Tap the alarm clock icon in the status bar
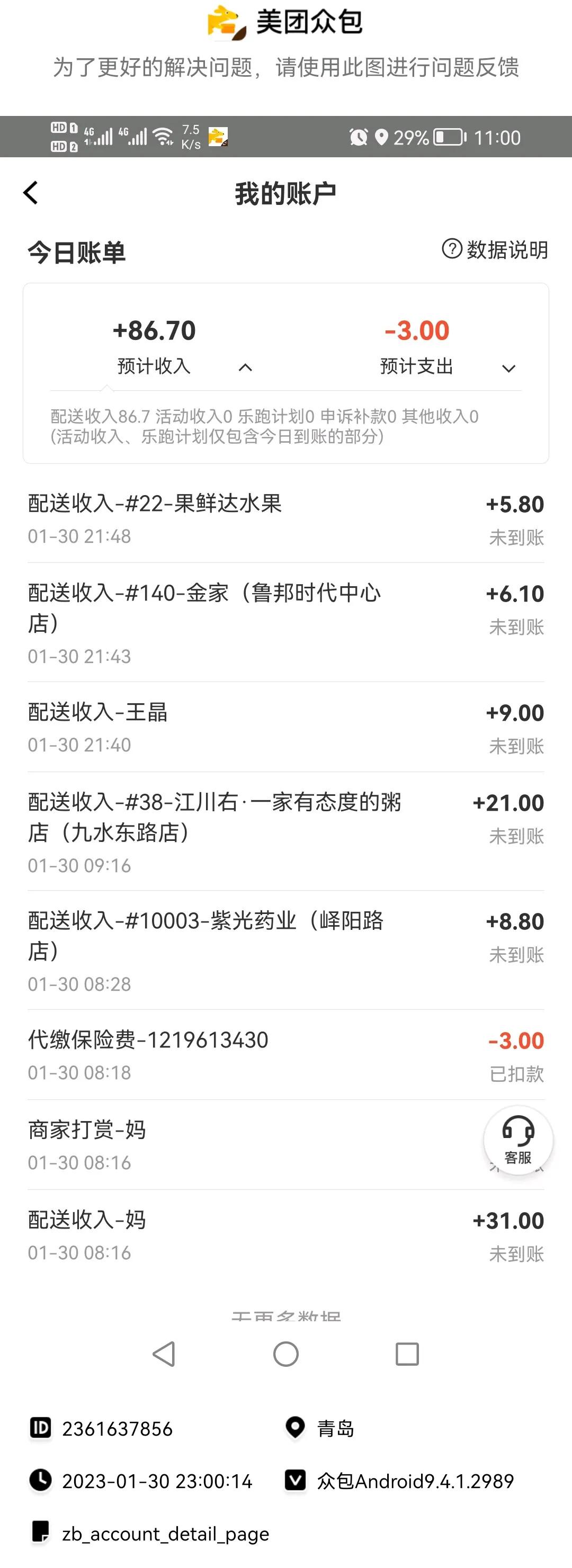572x1568 pixels. click(x=358, y=136)
